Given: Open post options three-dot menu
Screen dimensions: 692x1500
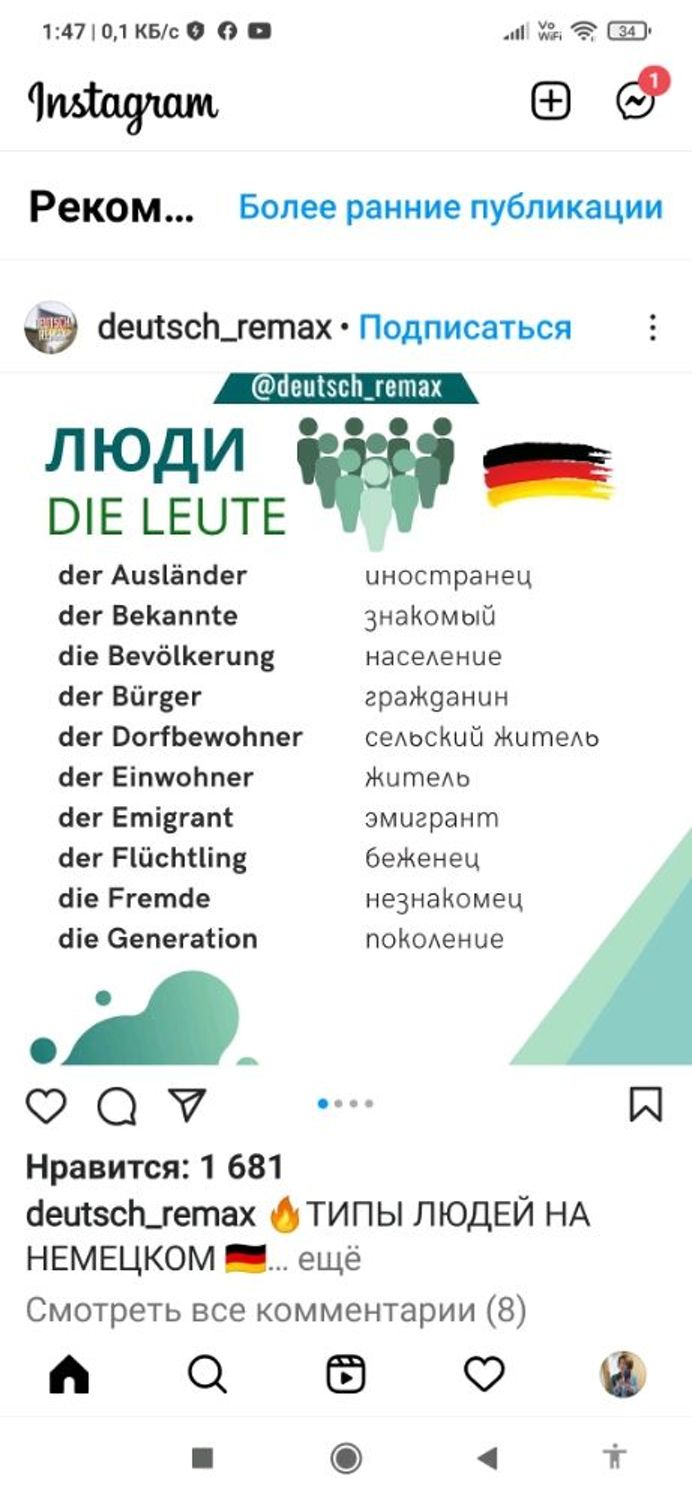Looking at the screenshot, I should click(x=652, y=327).
